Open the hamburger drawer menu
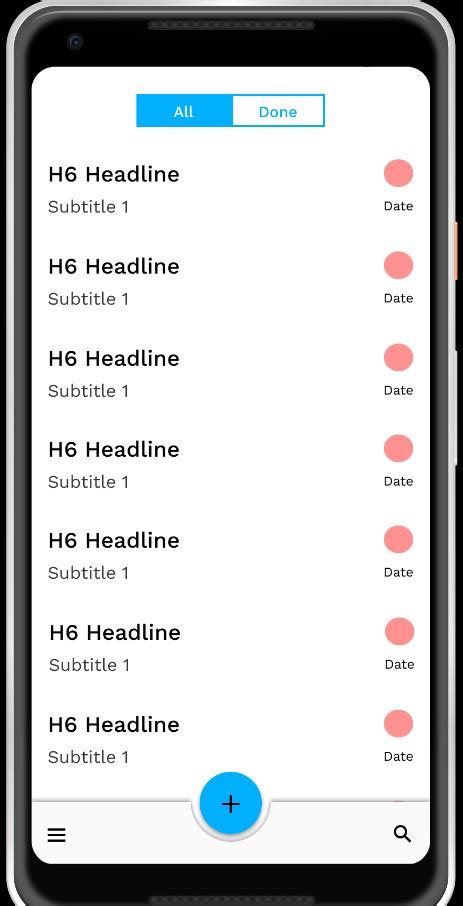 pyautogui.click(x=57, y=835)
